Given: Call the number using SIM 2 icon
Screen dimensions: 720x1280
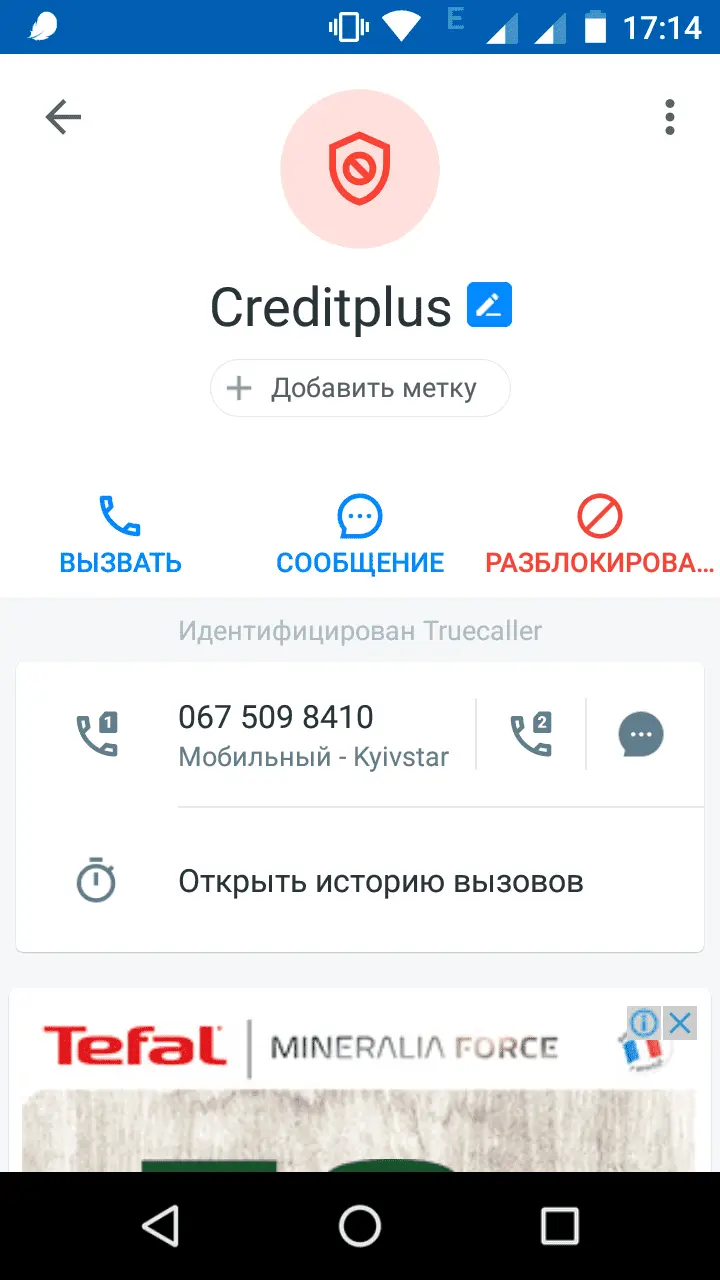Looking at the screenshot, I should 531,734.
